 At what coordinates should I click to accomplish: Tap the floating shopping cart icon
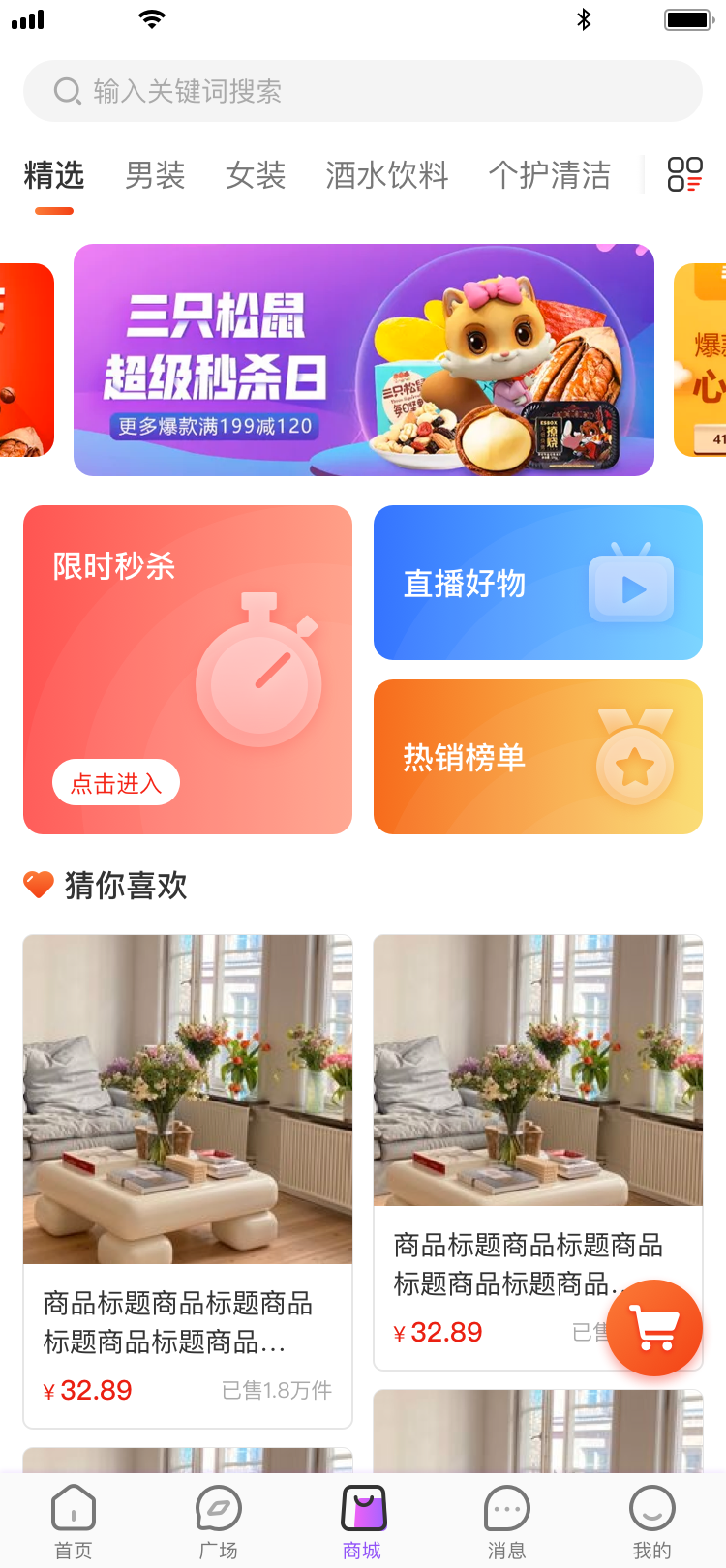654,1328
